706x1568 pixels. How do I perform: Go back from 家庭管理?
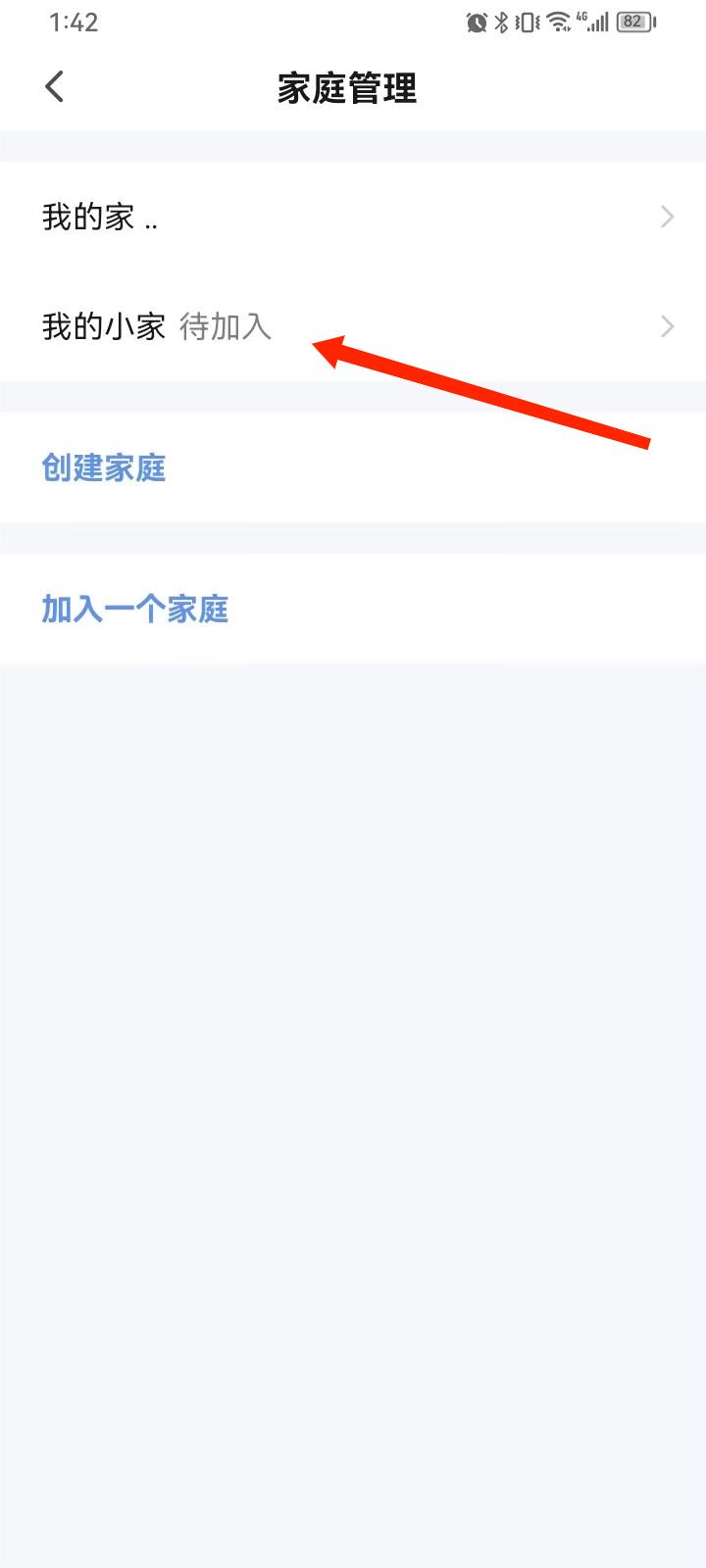point(55,87)
